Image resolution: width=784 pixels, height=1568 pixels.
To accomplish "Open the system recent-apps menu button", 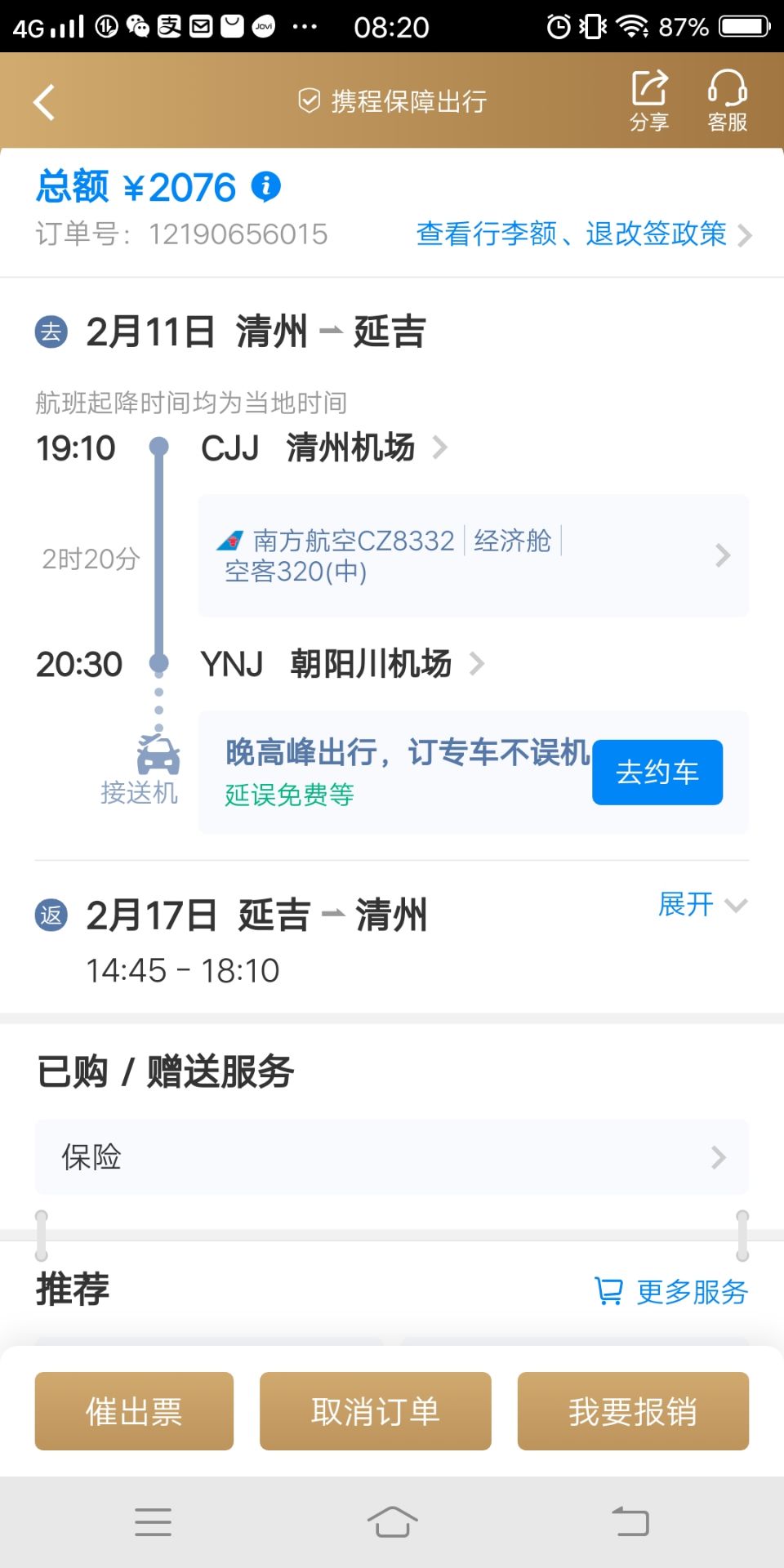I will (x=154, y=1522).
